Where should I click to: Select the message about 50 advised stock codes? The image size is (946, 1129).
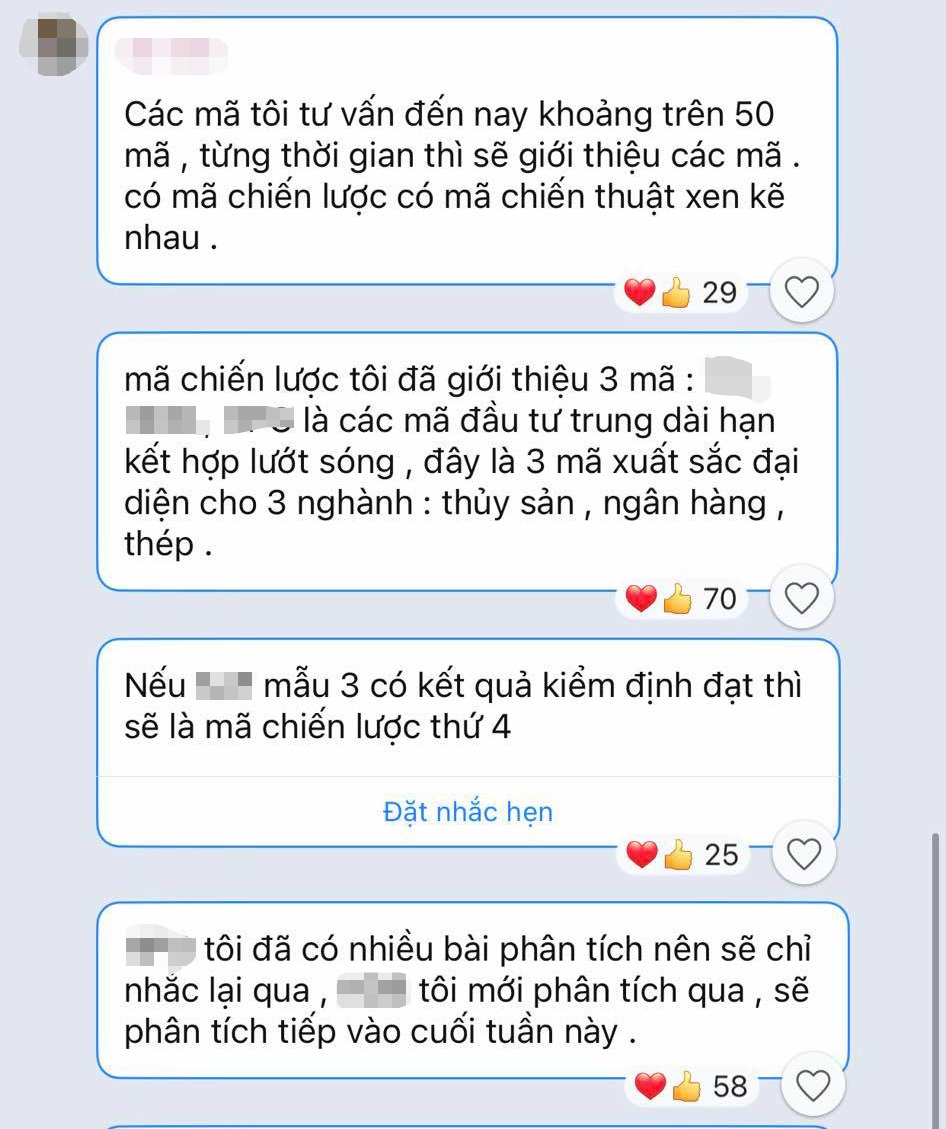point(468,170)
